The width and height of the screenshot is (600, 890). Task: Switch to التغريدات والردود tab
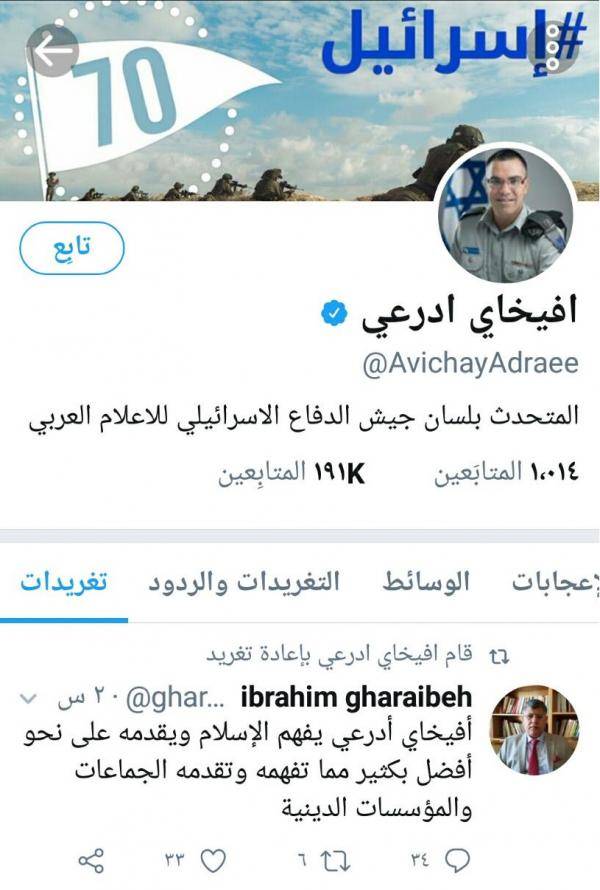[x=245, y=582]
